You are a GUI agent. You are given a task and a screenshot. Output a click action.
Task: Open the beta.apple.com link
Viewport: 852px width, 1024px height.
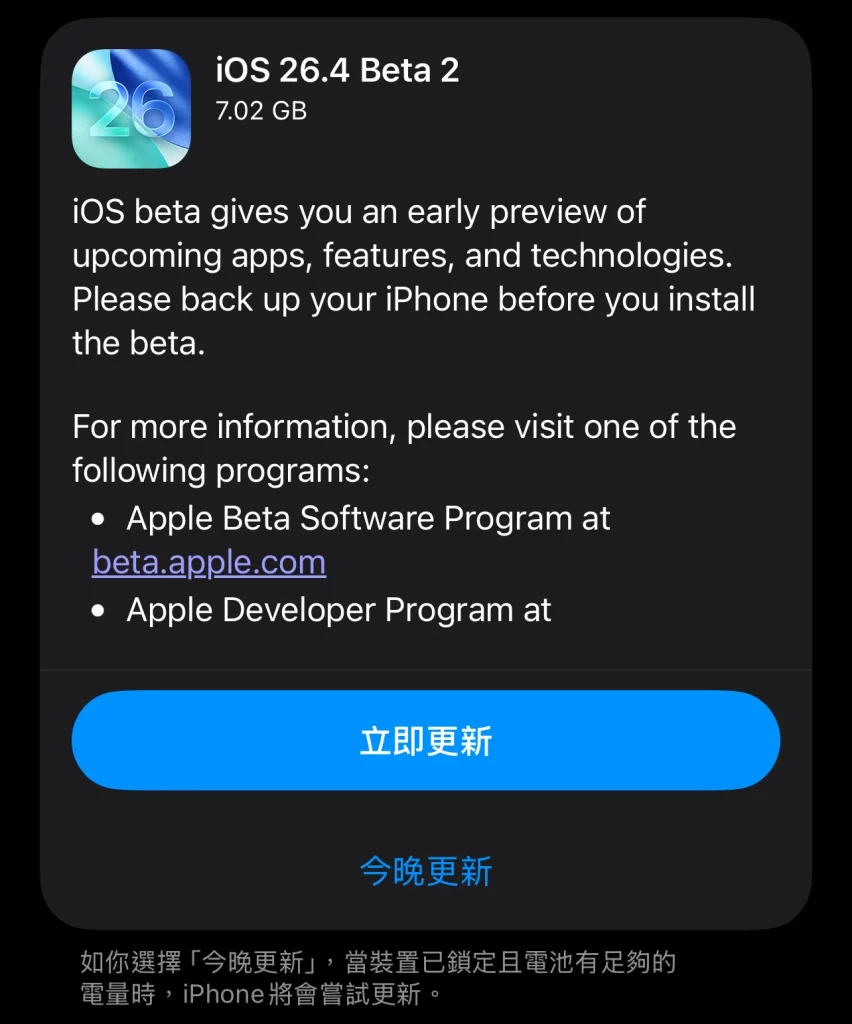[x=209, y=562]
